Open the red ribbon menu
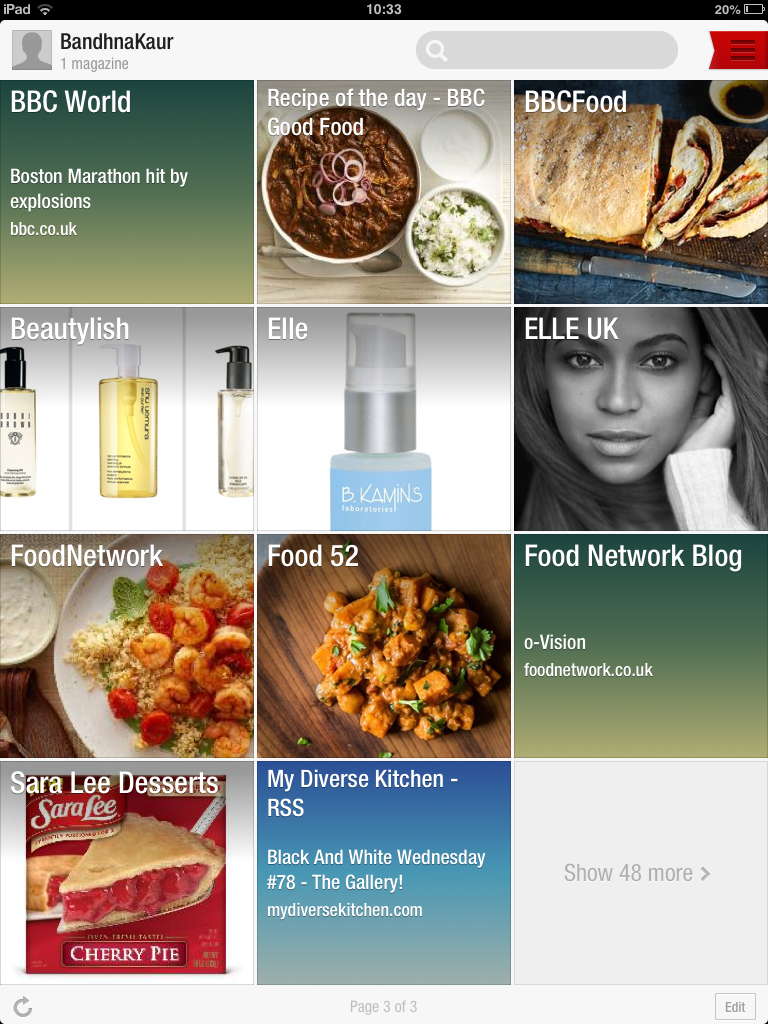 741,50
